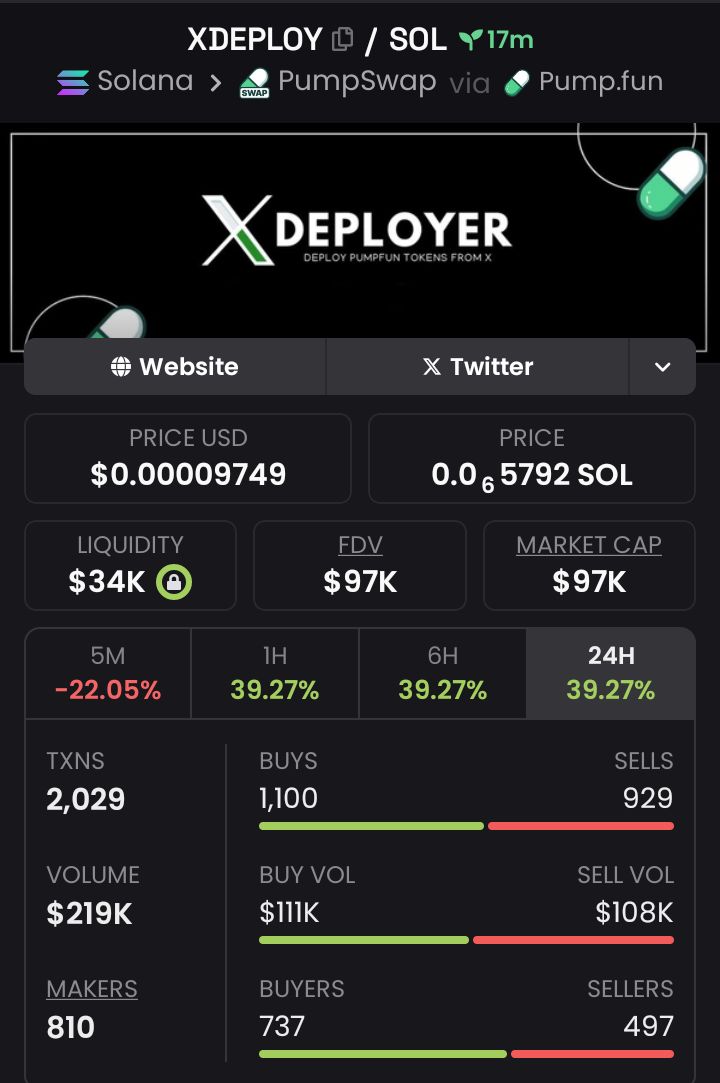Tap the underlined MAKERS label
Viewport: 720px width, 1083px height.
(92, 989)
